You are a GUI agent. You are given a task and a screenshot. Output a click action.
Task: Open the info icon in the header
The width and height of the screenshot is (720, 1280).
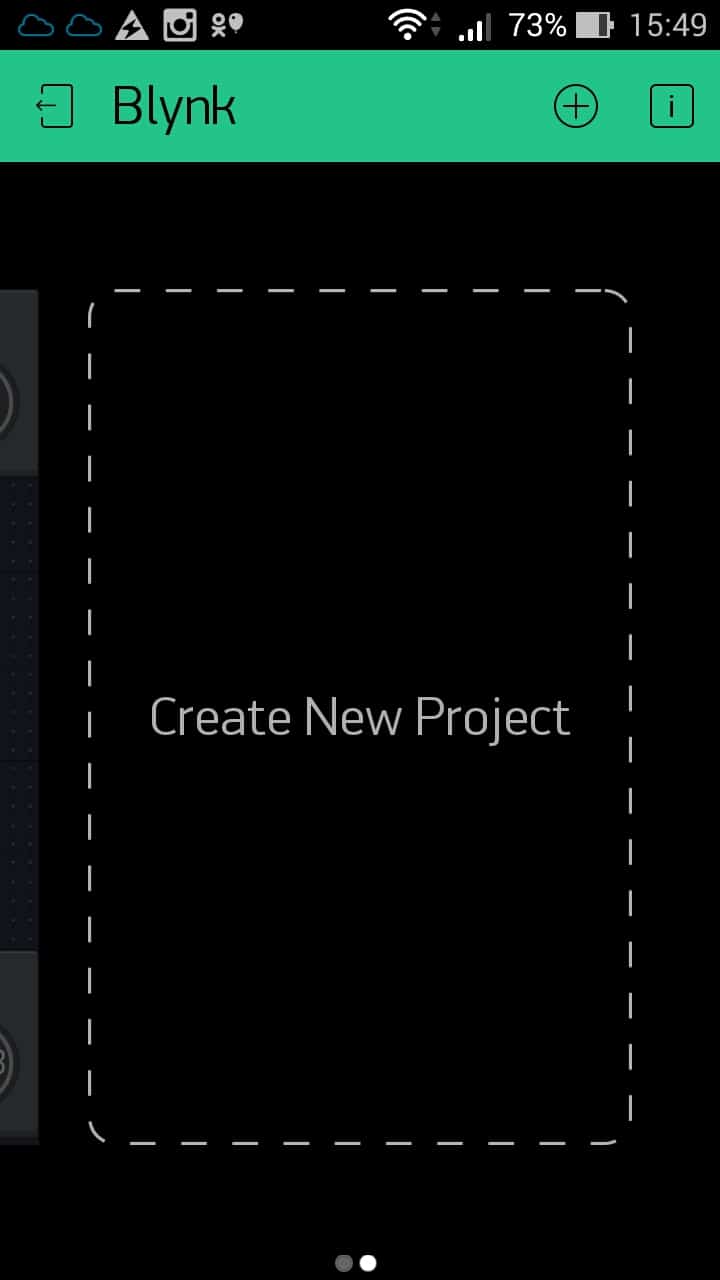672,106
